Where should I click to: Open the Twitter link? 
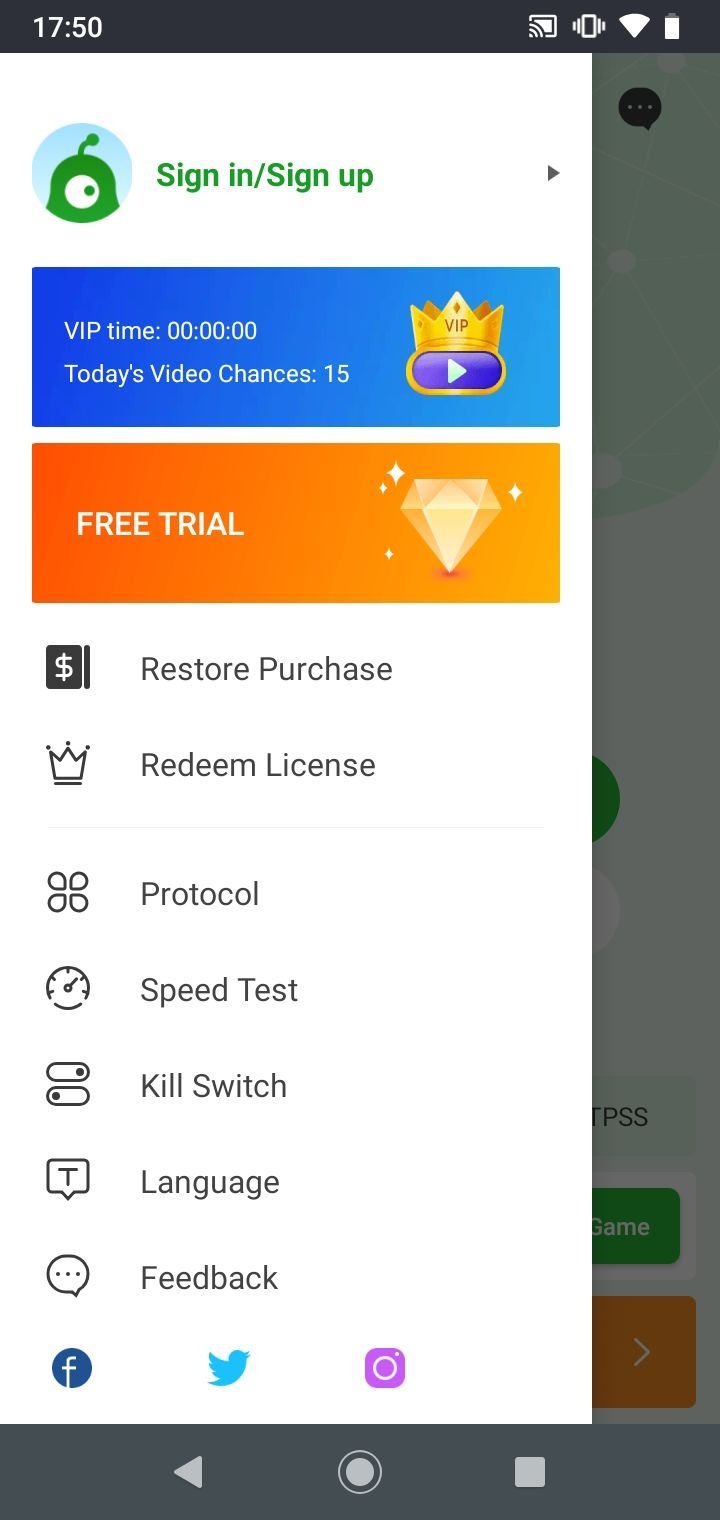(x=228, y=1368)
